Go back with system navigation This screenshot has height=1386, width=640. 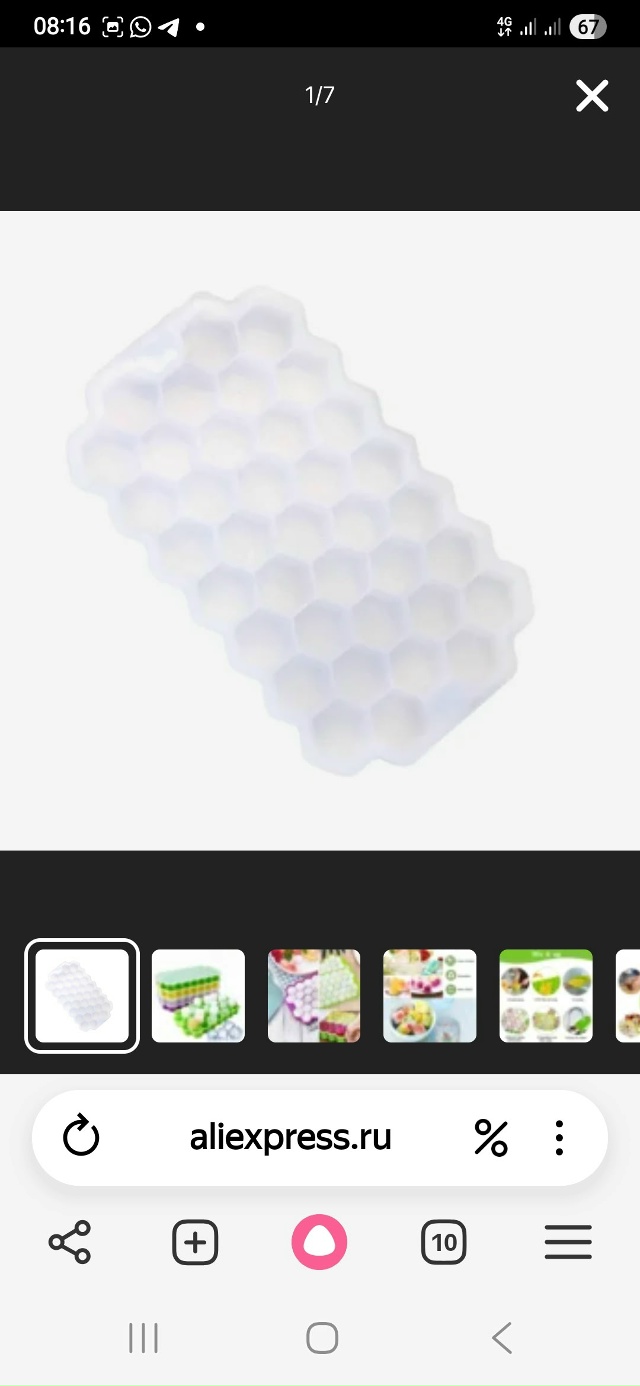click(502, 1337)
